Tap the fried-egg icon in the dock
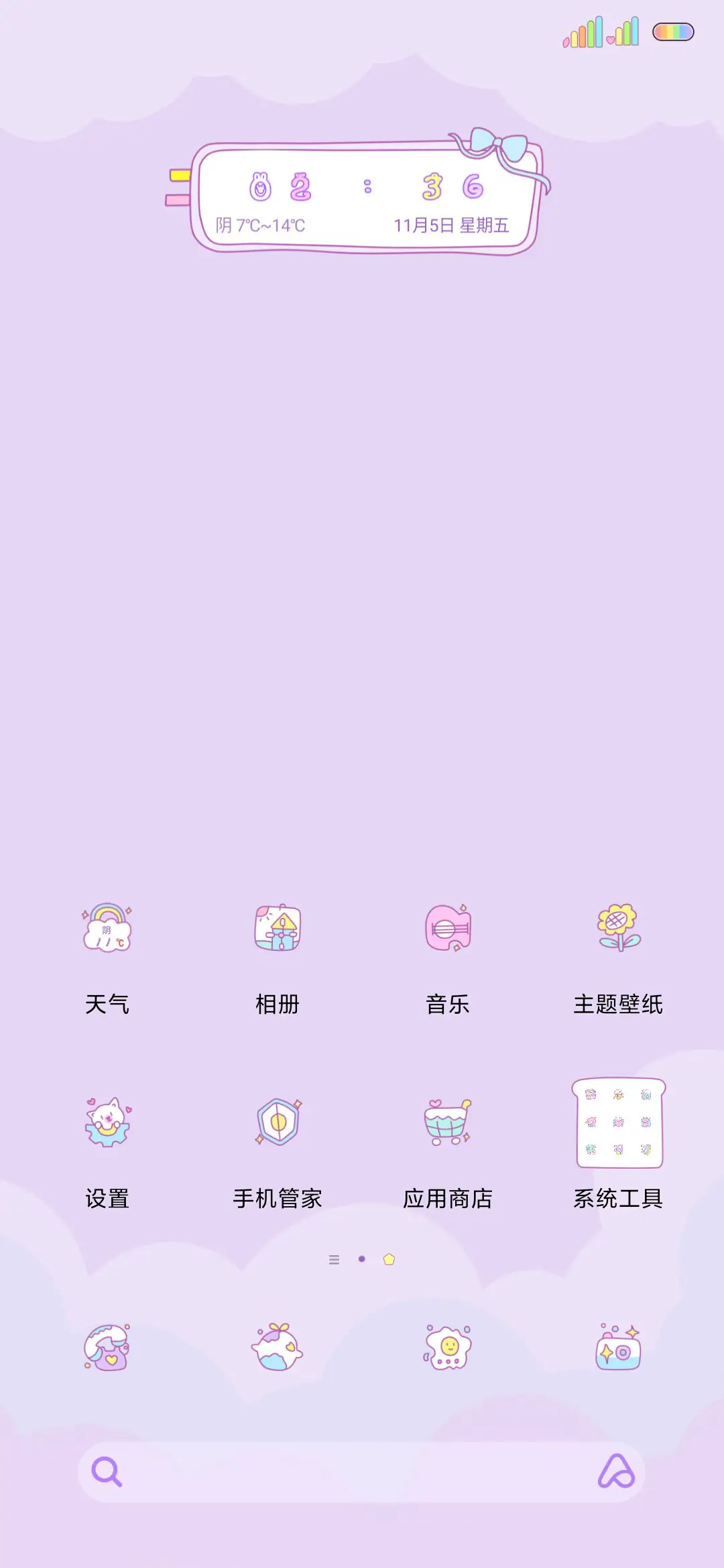 tap(448, 1349)
